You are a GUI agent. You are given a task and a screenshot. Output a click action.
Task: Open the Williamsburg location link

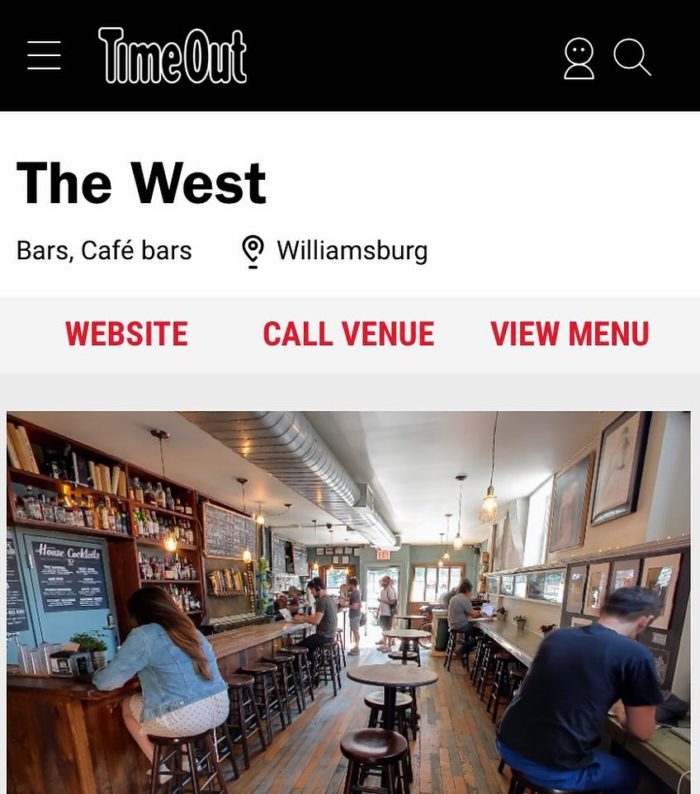350,250
